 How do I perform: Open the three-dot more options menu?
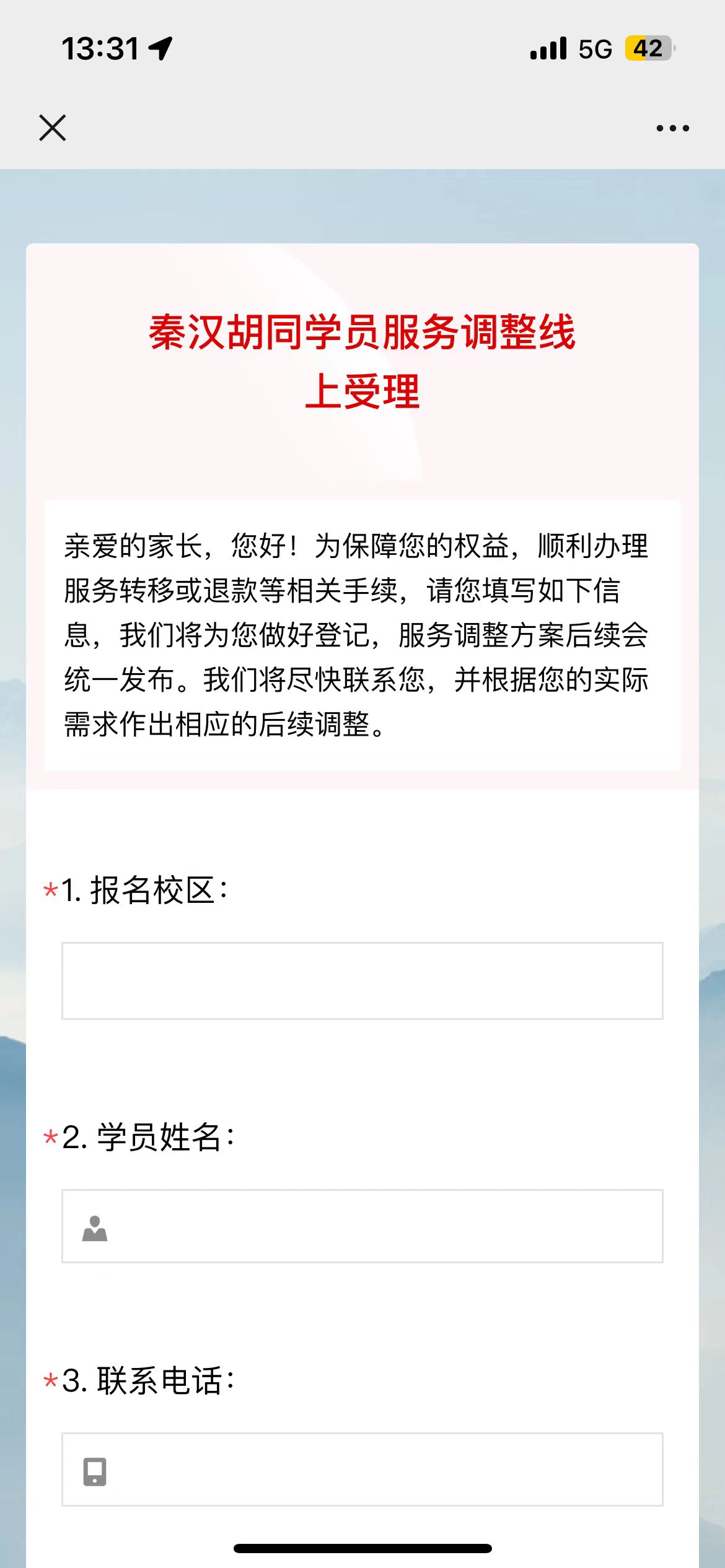coord(672,128)
